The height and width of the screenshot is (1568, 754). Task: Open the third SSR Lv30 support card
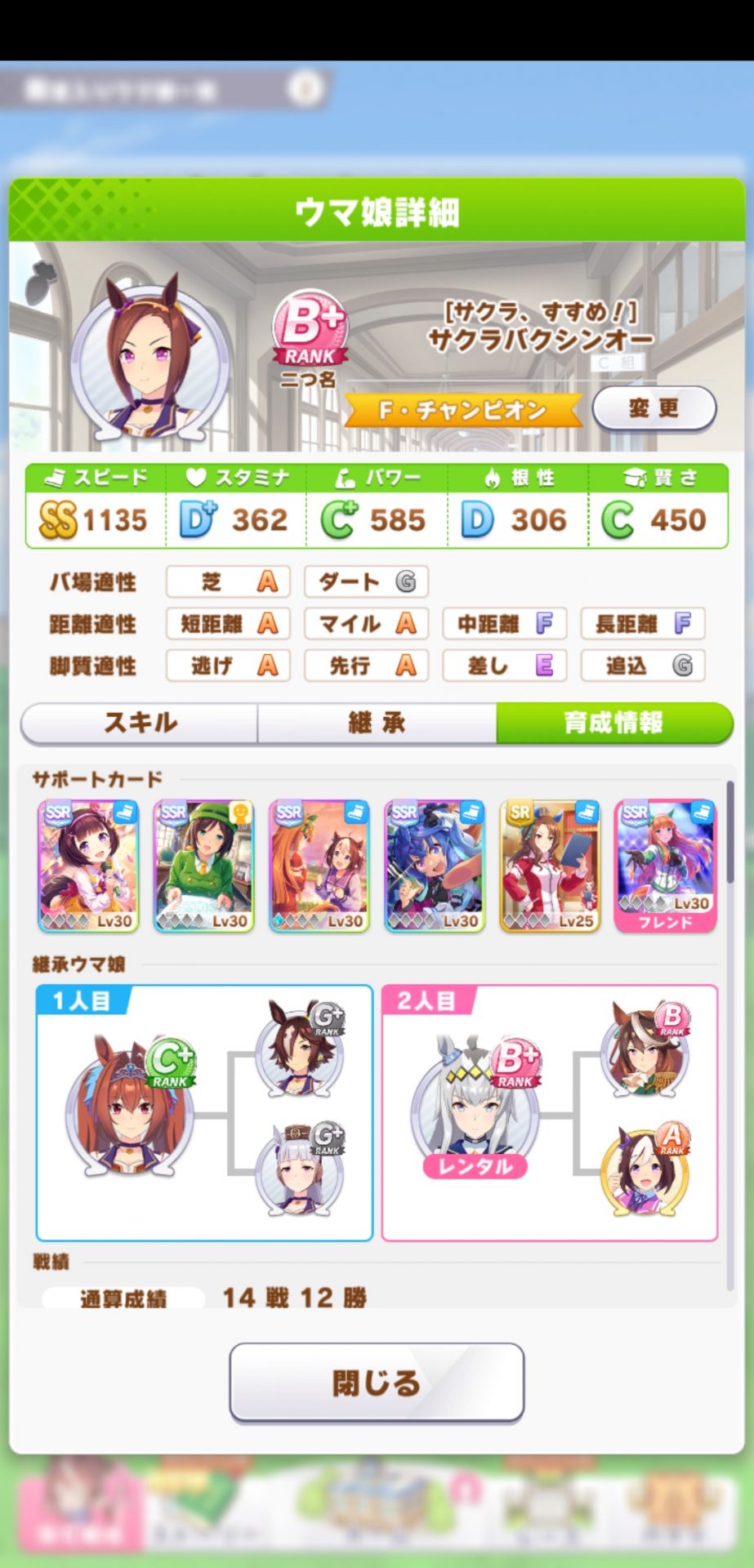tap(319, 866)
